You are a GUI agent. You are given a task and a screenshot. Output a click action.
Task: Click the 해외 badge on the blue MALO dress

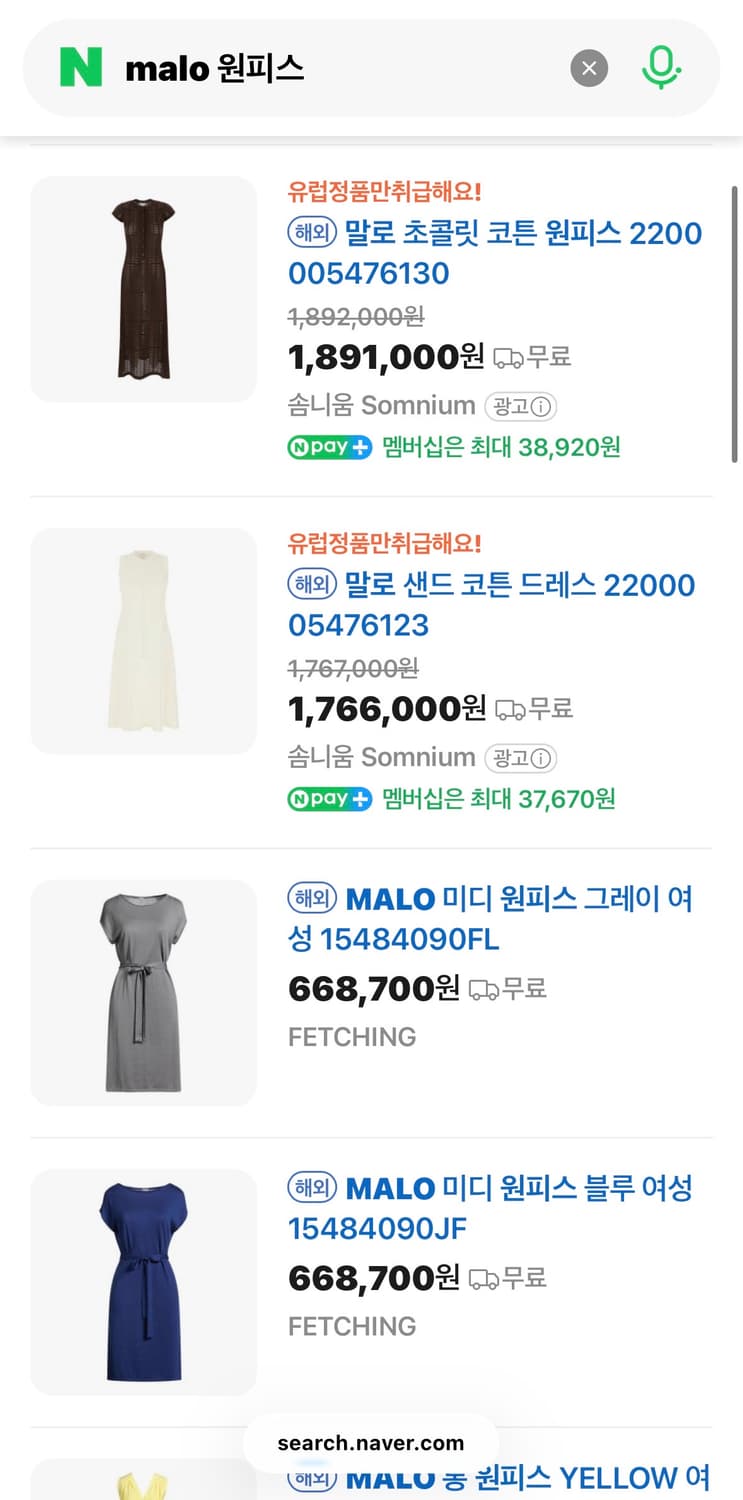click(x=311, y=1188)
